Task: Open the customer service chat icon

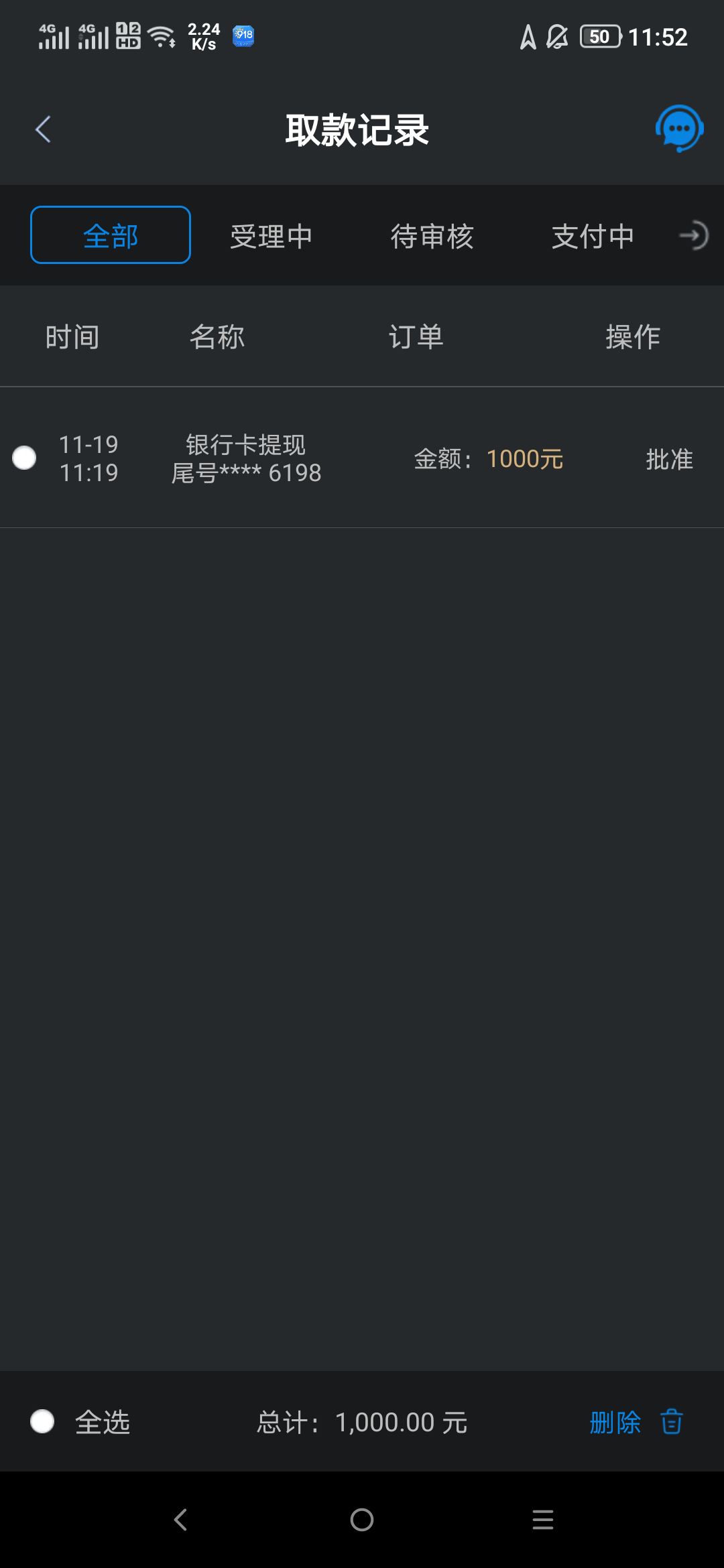Action: pyautogui.click(x=678, y=129)
